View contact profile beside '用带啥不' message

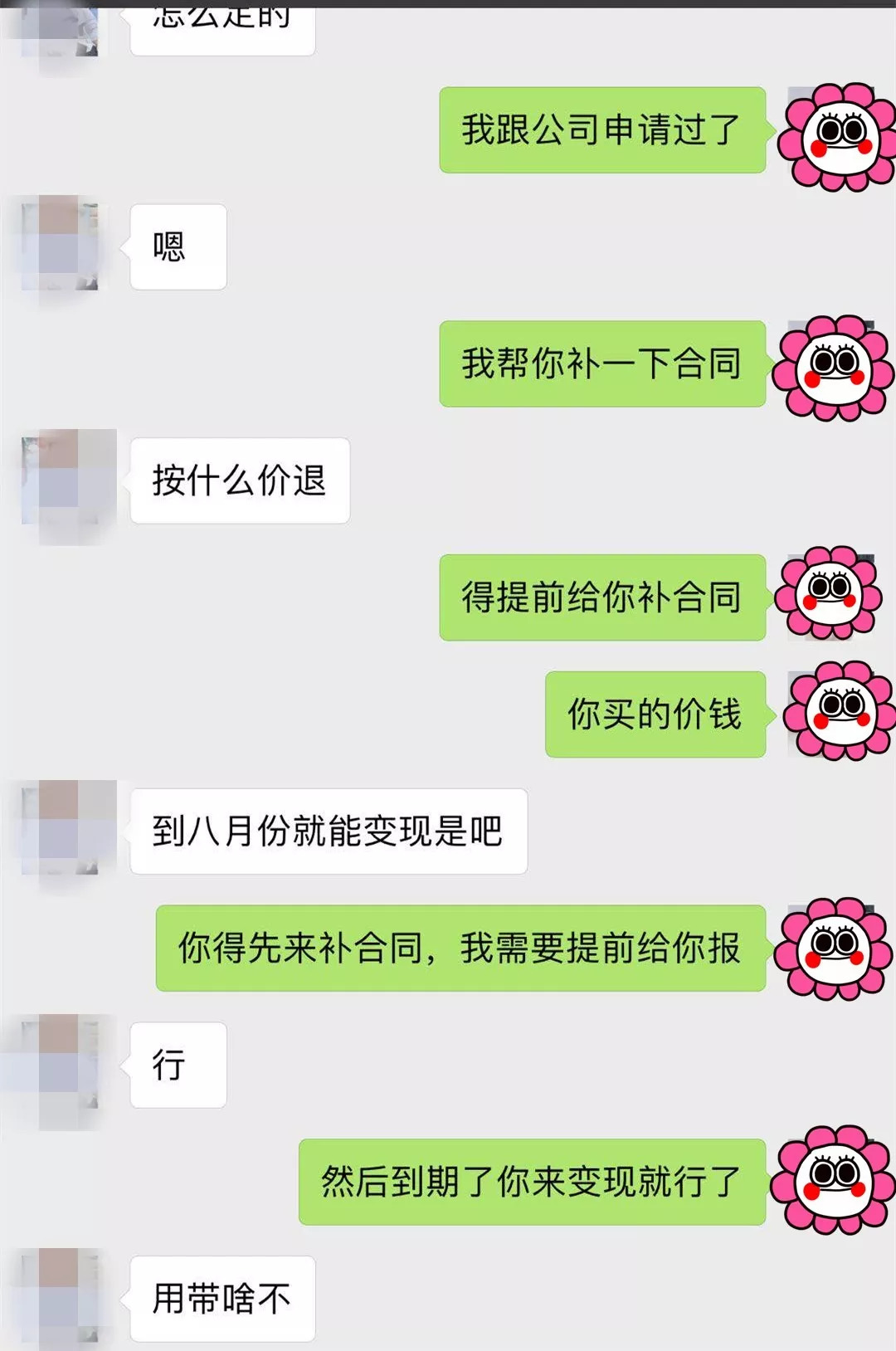click(60, 1297)
